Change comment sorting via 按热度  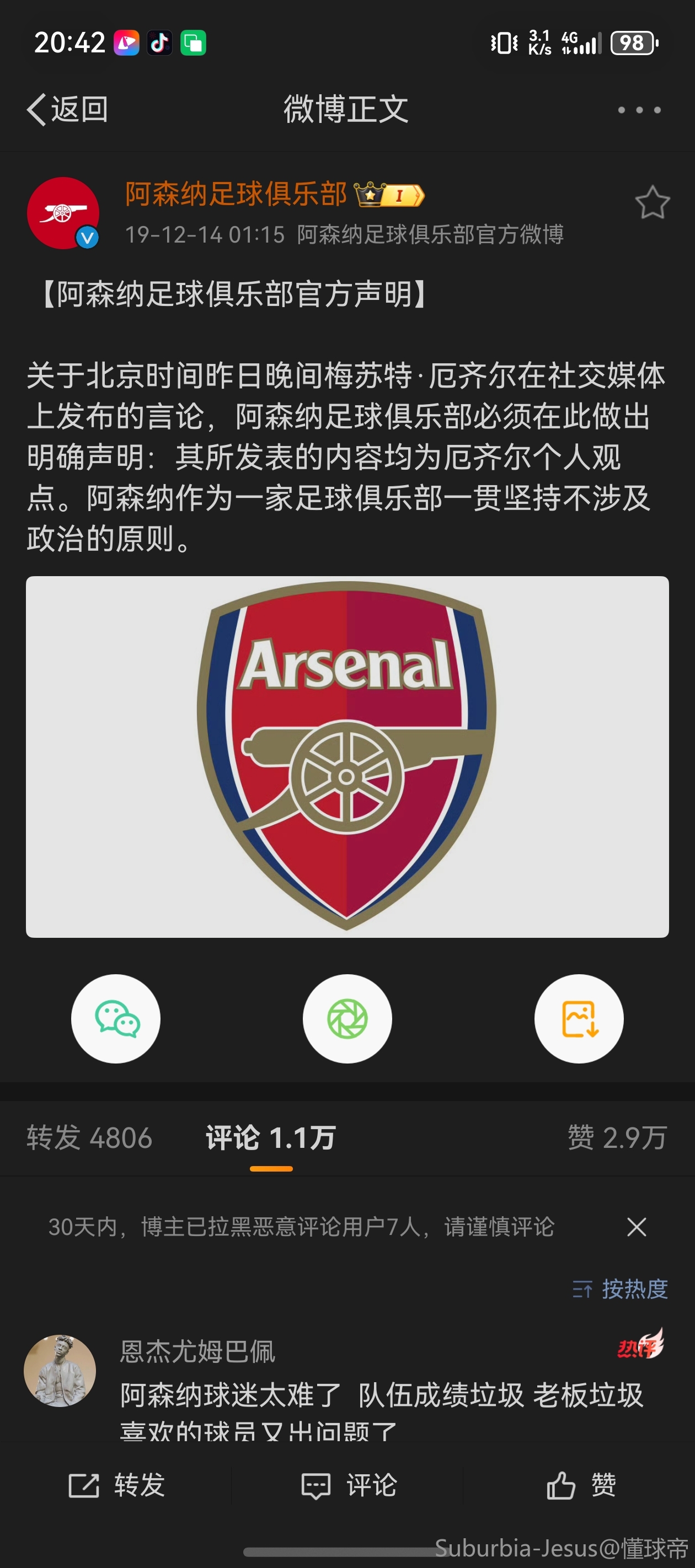click(x=620, y=1288)
